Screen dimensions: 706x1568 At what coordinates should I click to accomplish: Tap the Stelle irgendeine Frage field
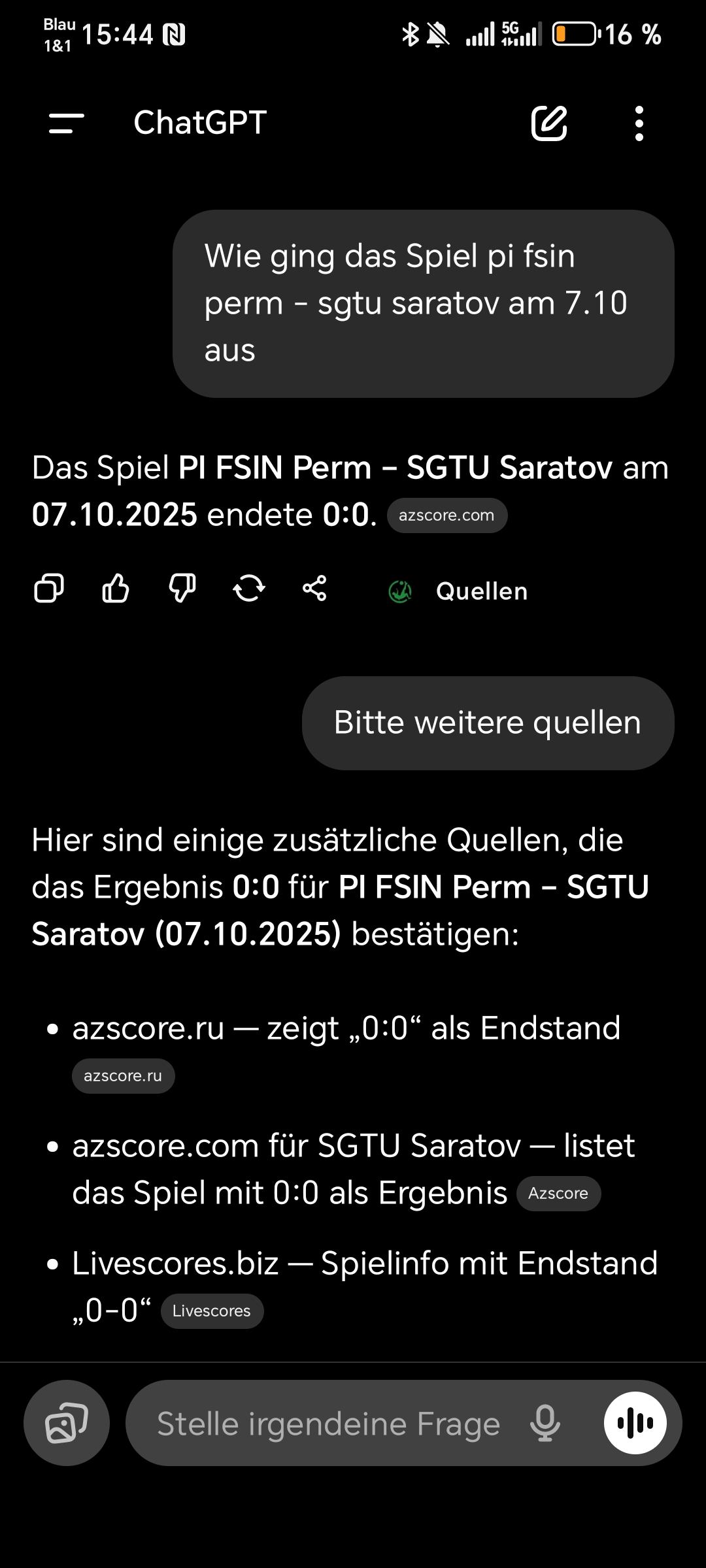tap(327, 1424)
